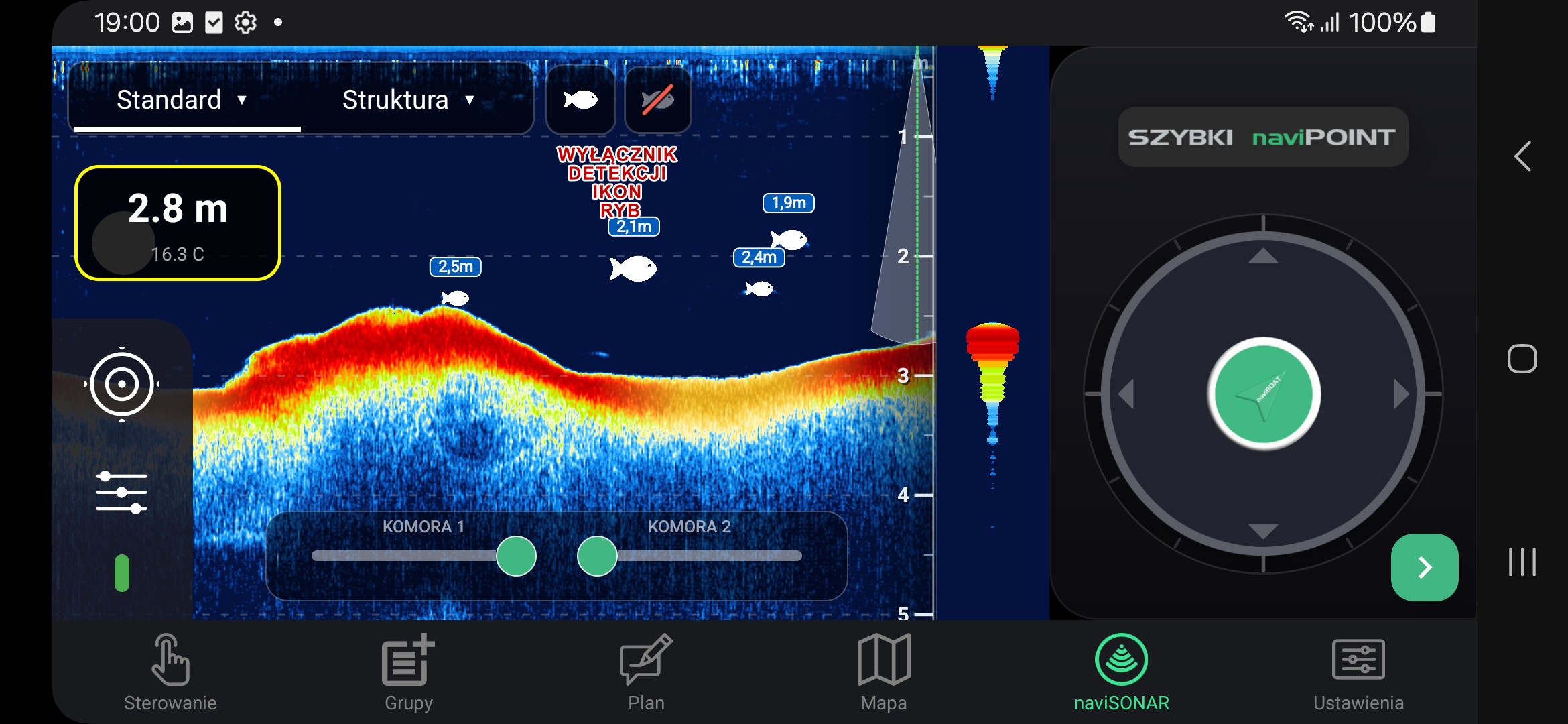Steer the boat left with left arrow
Viewport: 1568px width, 724px height.
click(x=1126, y=394)
